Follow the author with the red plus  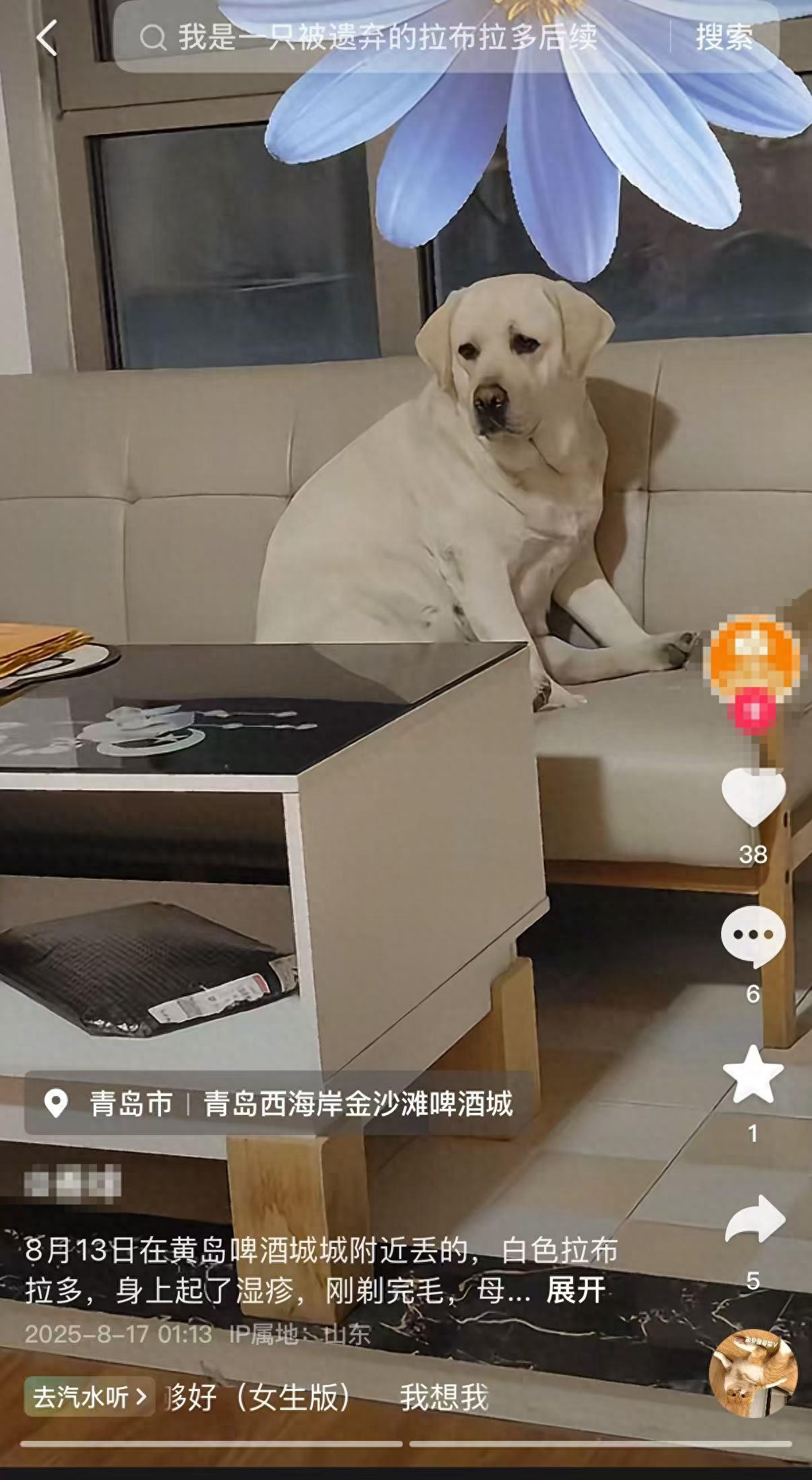point(753,711)
